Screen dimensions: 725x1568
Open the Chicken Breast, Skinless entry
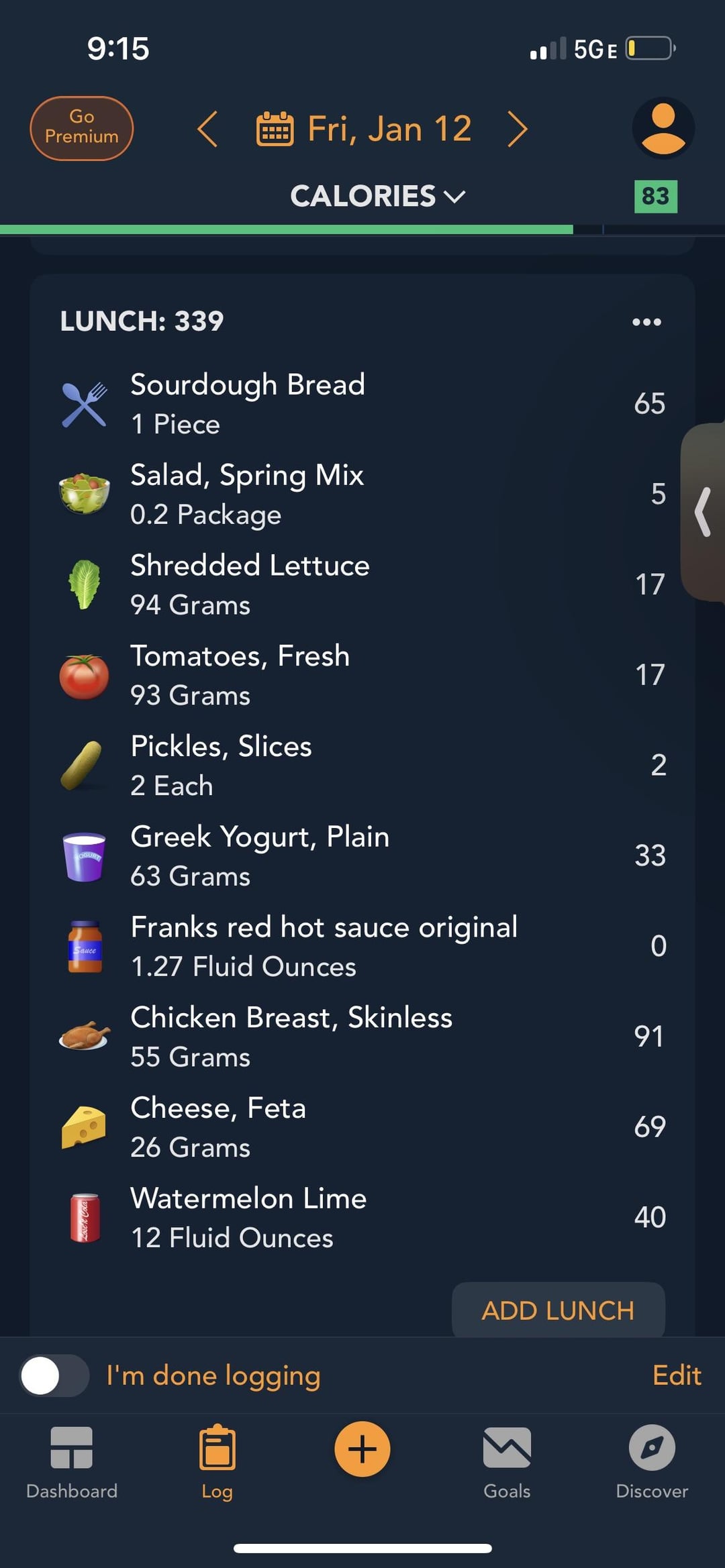click(x=362, y=1037)
